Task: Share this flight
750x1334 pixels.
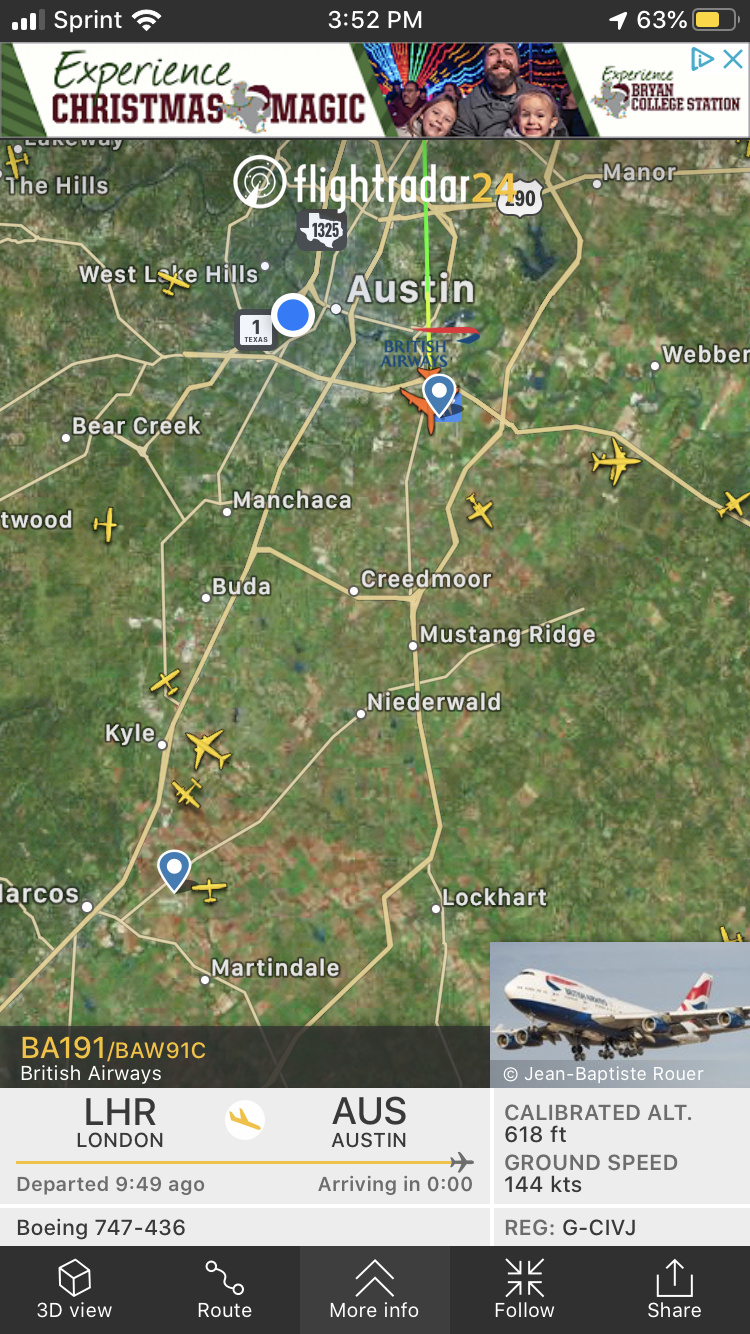Action: (x=674, y=1289)
